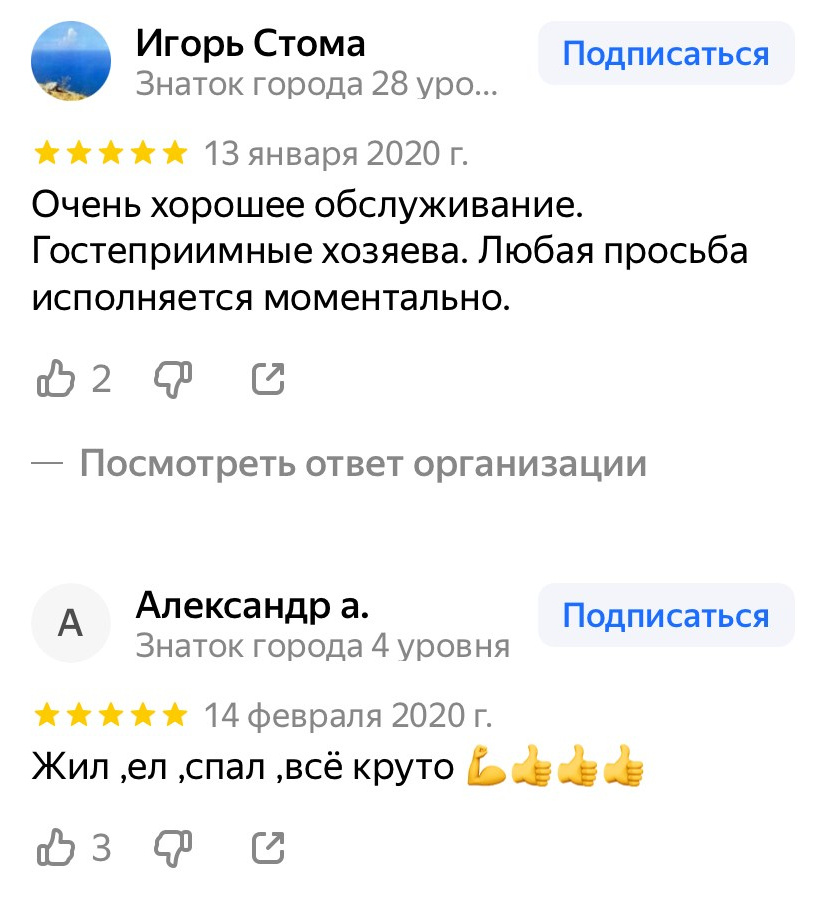The width and height of the screenshot is (827, 898).
Task: Share Игорь Стома's review
Action: click(266, 378)
